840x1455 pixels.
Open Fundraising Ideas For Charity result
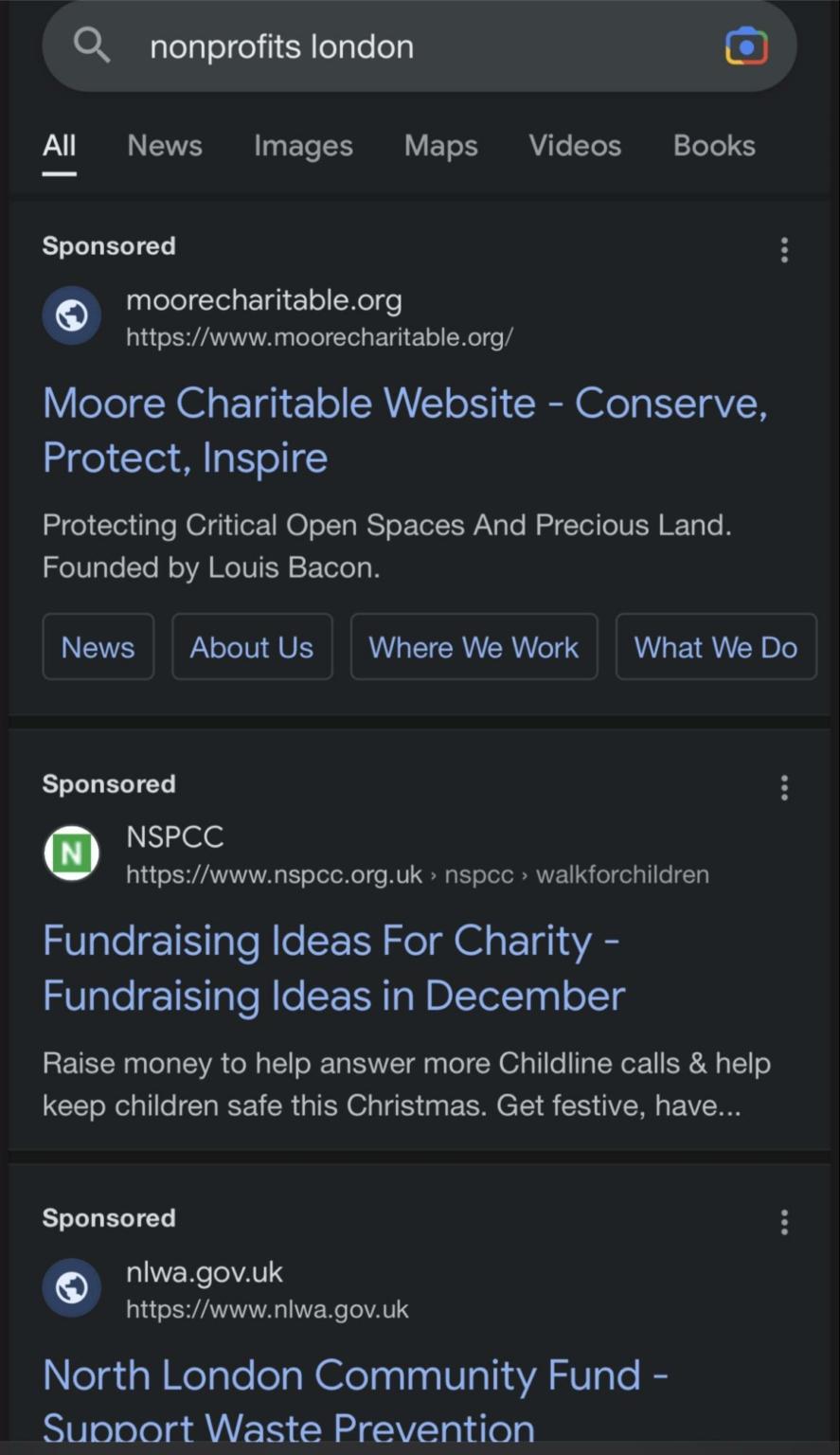click(x=334, y=968)
